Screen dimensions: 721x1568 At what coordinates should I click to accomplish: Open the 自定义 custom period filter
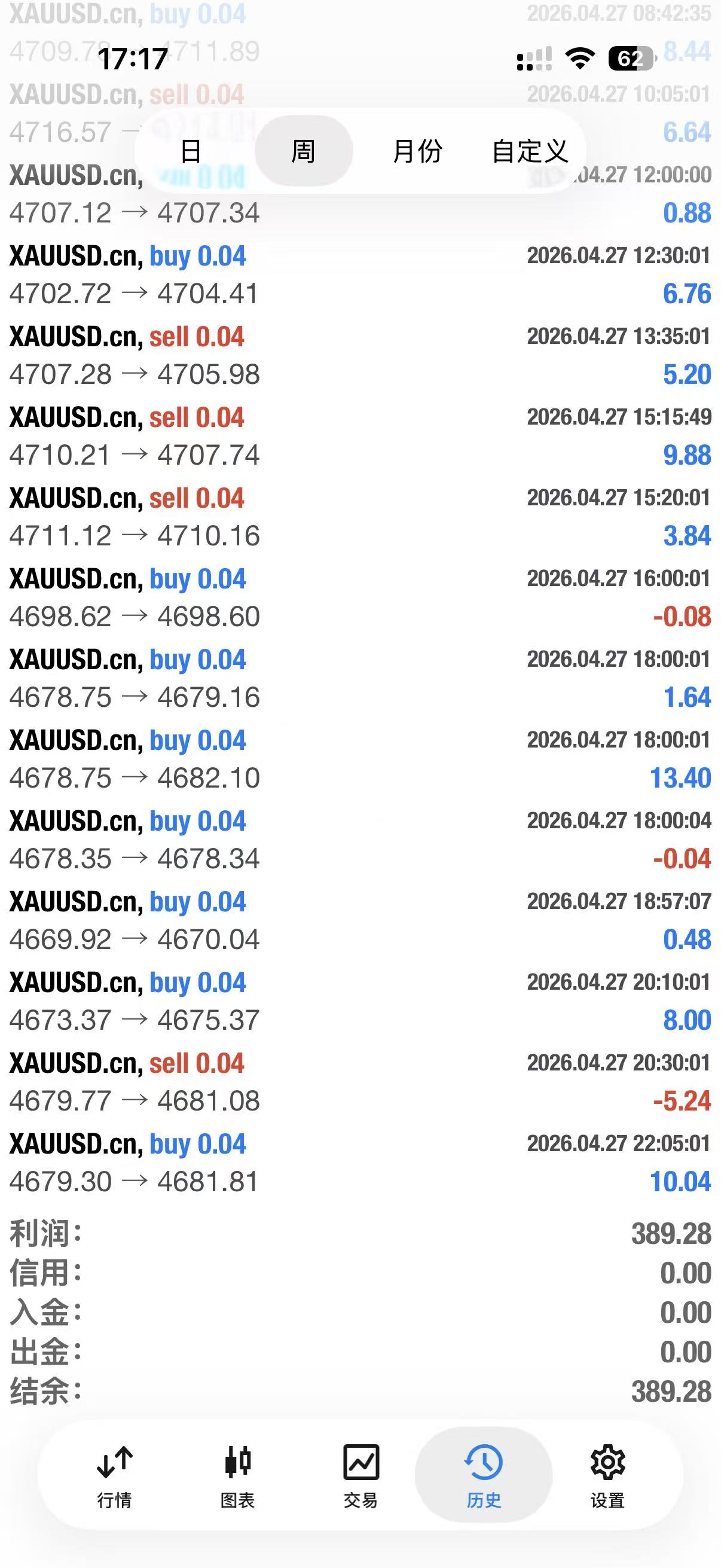coord(529,151)
